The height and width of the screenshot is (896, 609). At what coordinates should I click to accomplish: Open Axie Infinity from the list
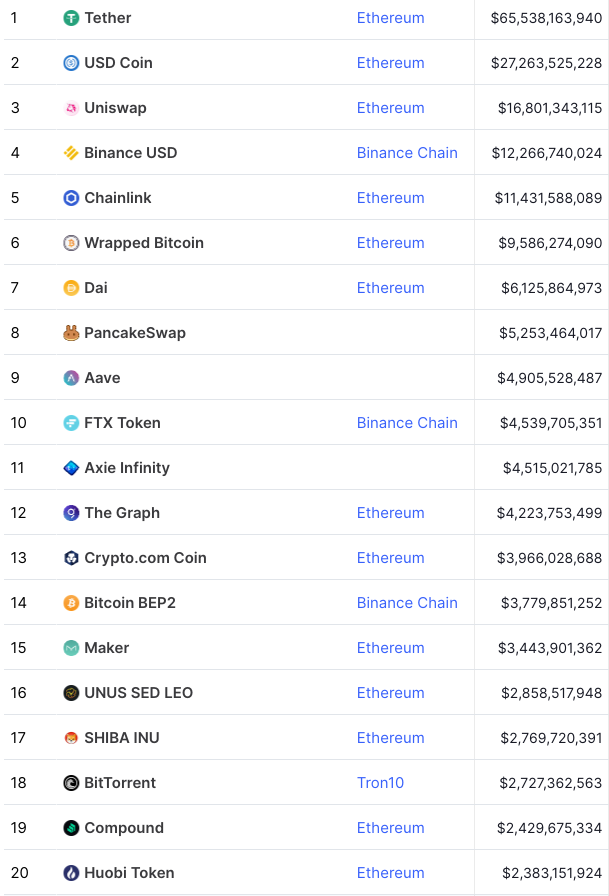[x=127, y=468]
